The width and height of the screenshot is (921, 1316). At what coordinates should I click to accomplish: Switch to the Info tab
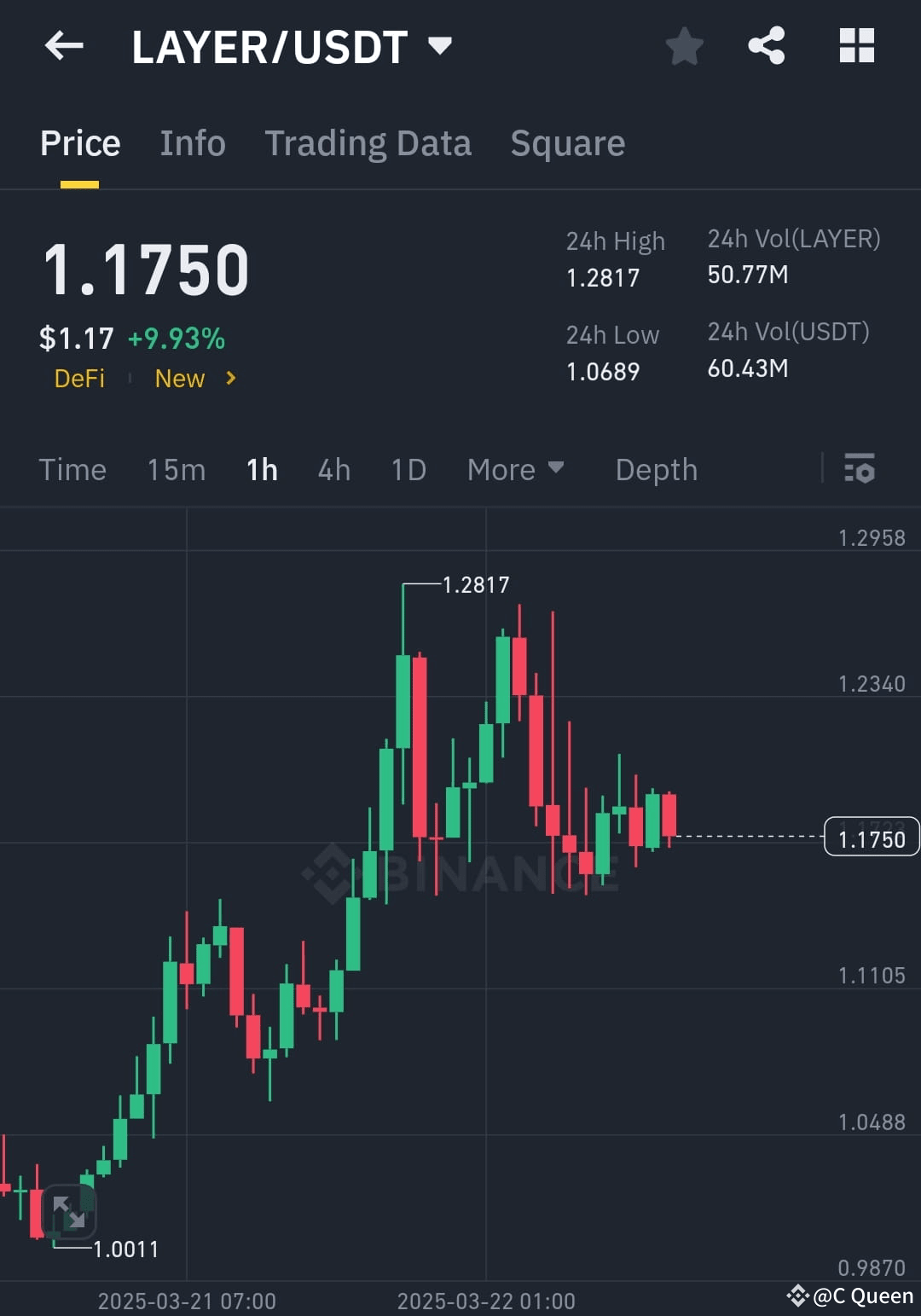(x=192, y=143)
